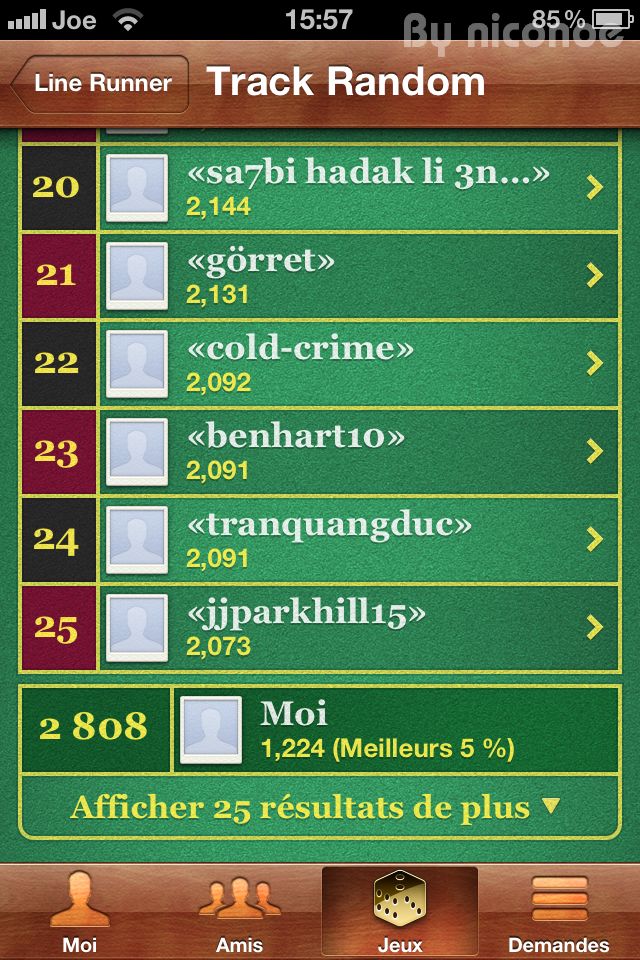The width and height of the screenshot is (640, 960).
Task: Switch to the Amis tab
Action: coord(240,912)
